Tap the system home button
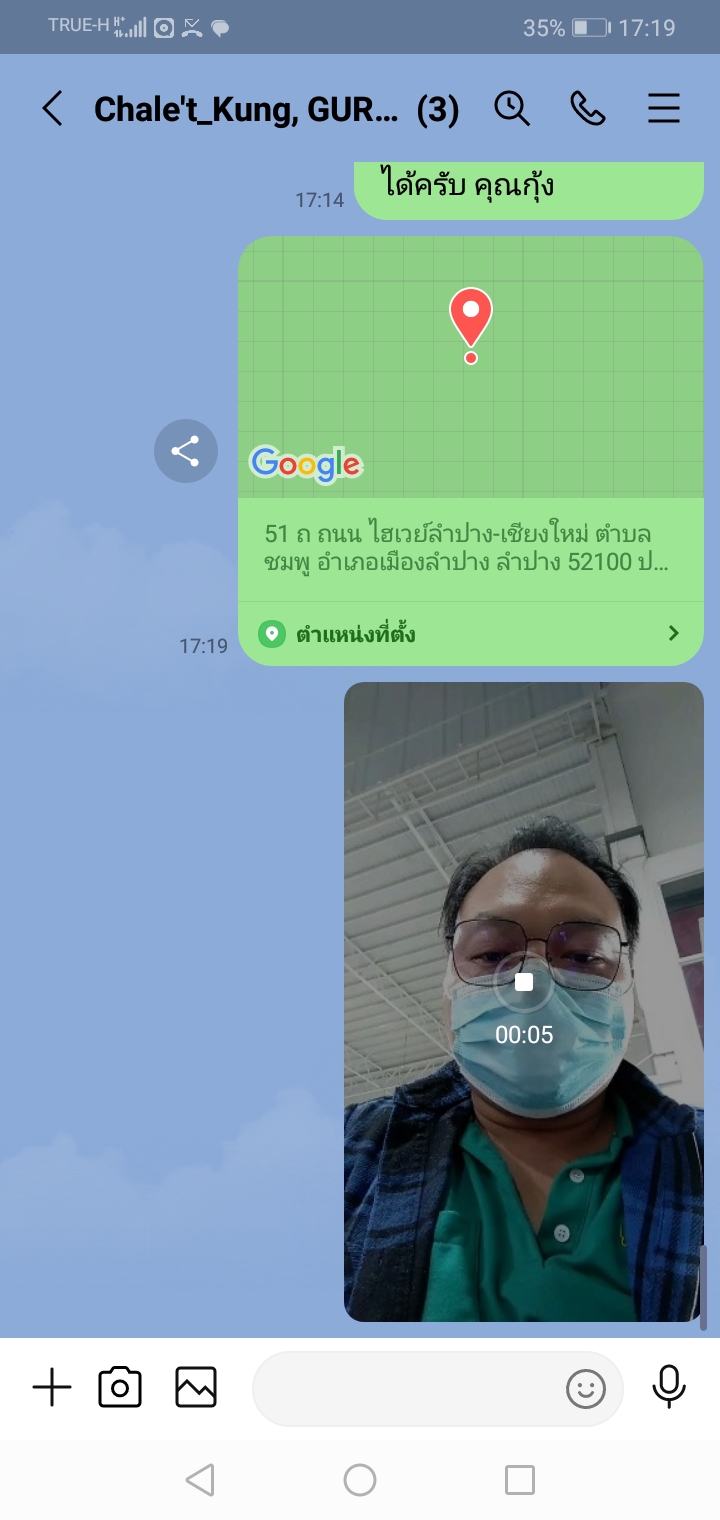Viewport: 720px width, 1520px height. 360,1479
